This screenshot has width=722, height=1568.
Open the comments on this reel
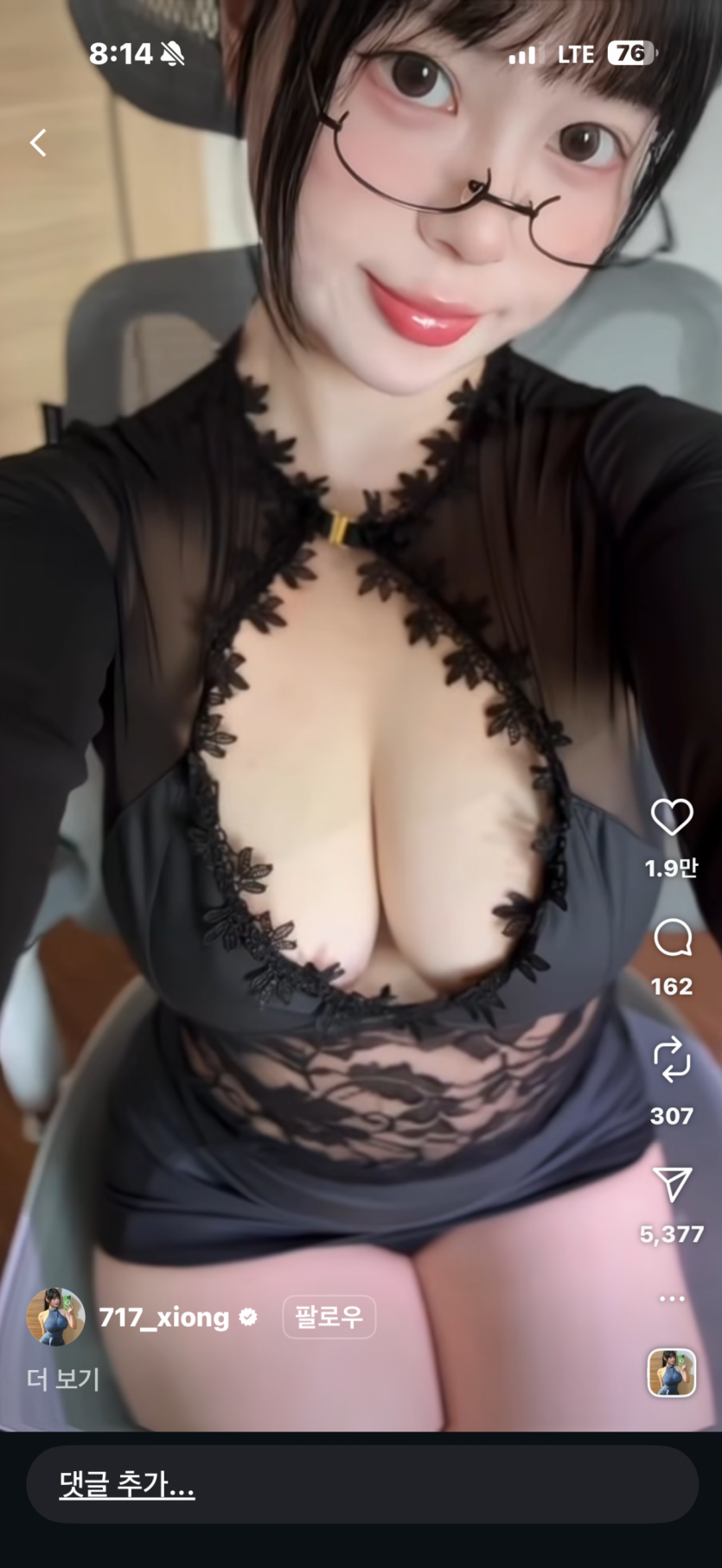coord(672,938)
